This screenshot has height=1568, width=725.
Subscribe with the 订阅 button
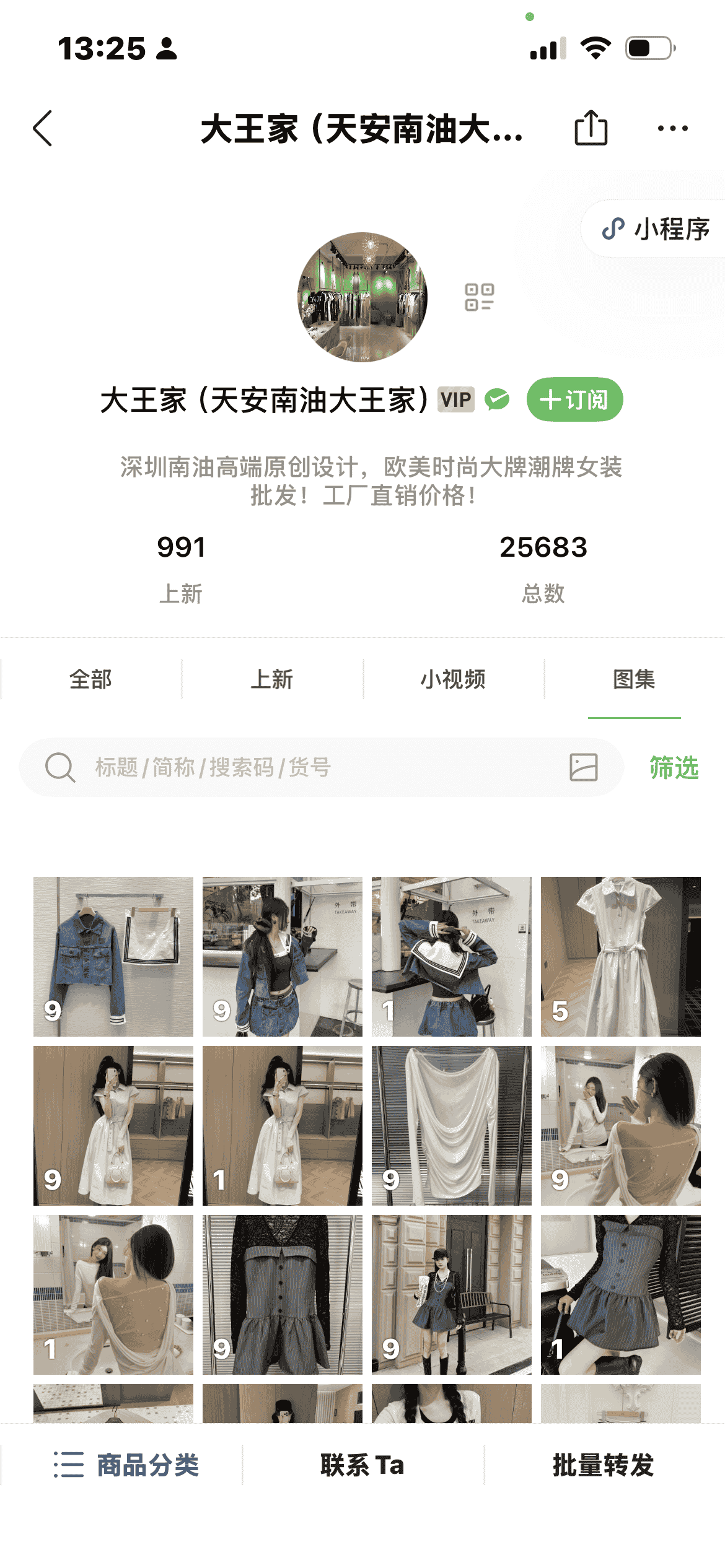(574, 399)
